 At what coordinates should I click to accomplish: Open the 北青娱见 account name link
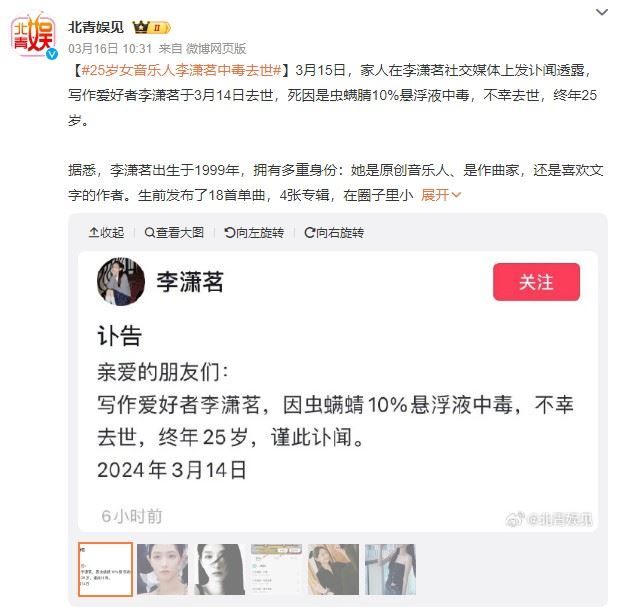point(96,27)
